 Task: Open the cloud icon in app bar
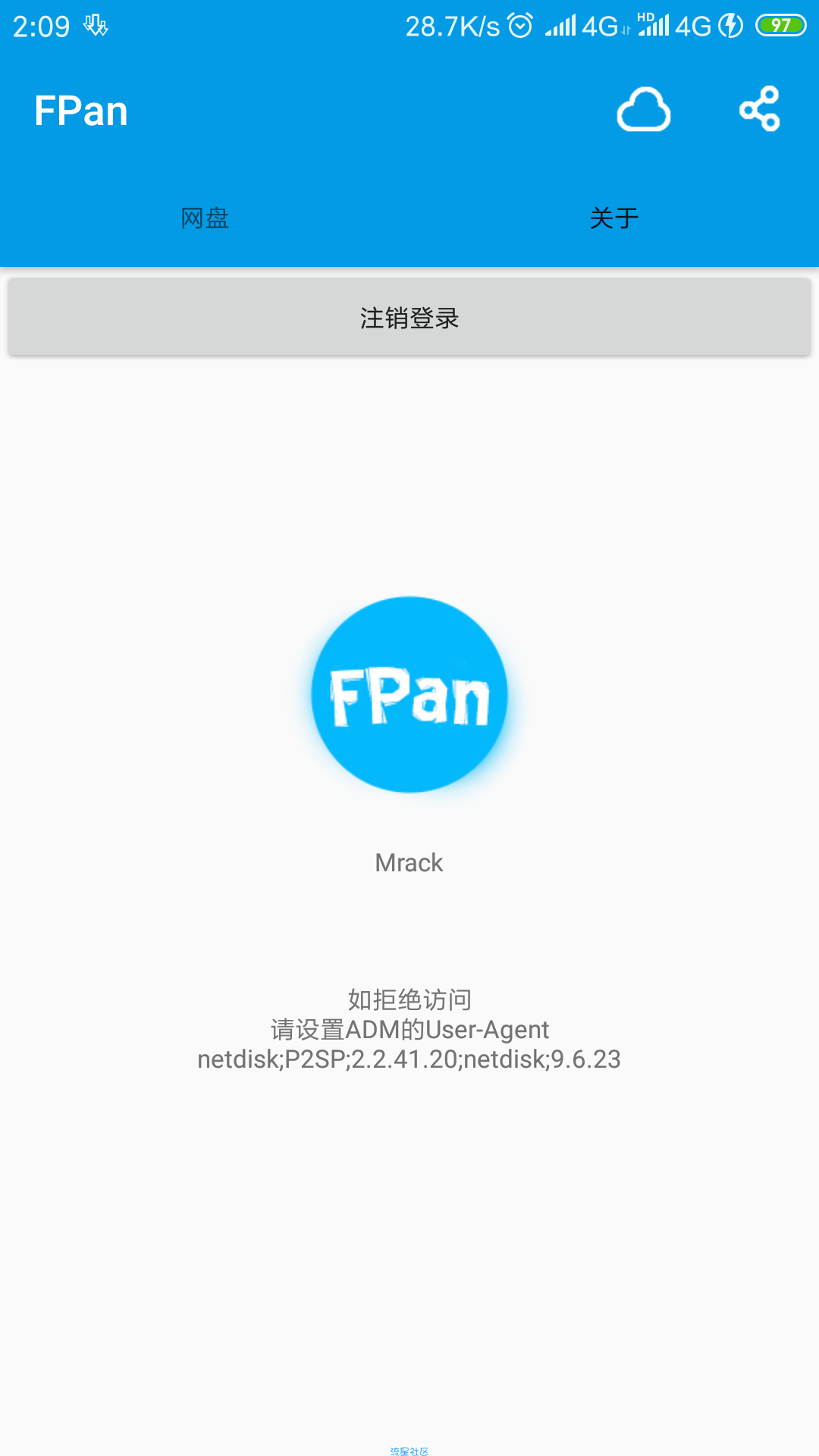click(x=643, y=110)
